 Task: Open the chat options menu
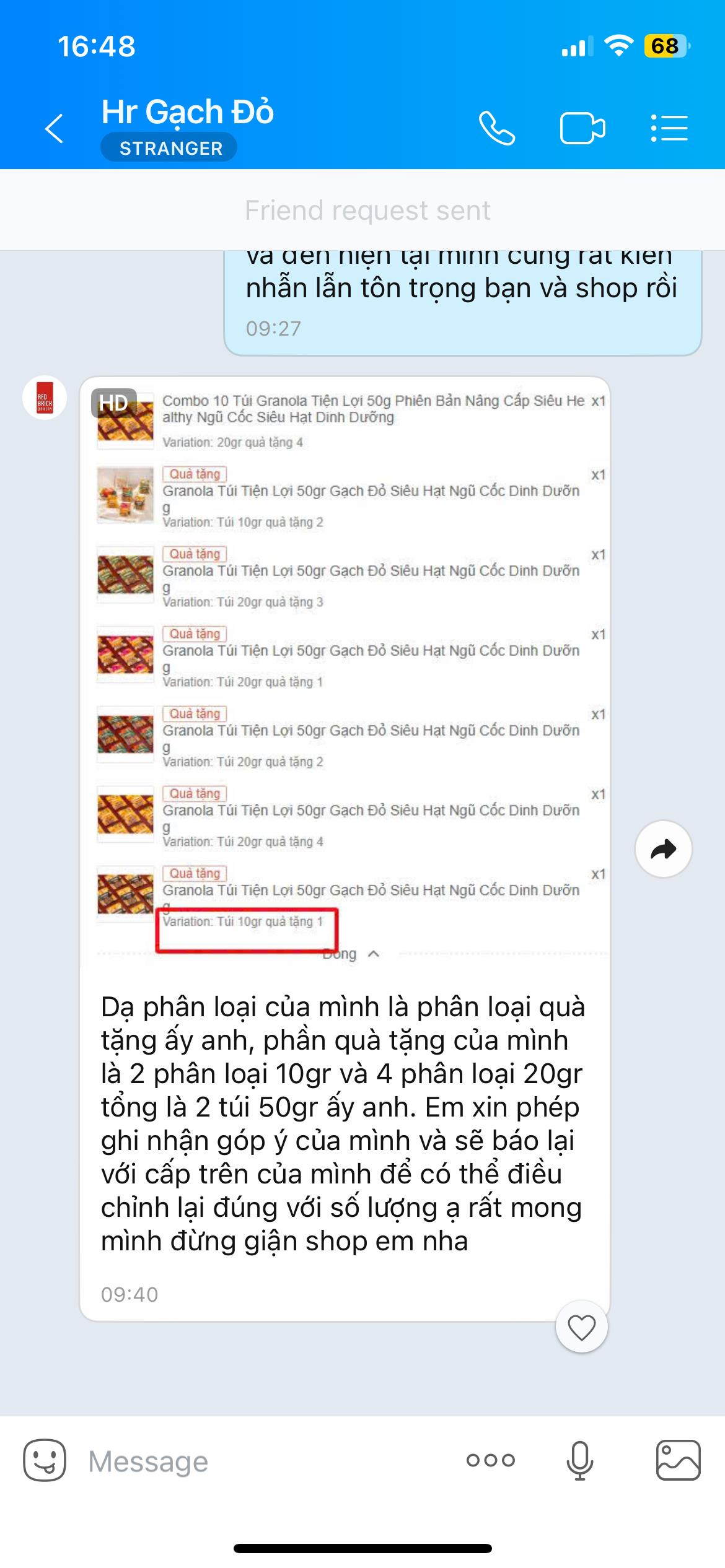669,129
